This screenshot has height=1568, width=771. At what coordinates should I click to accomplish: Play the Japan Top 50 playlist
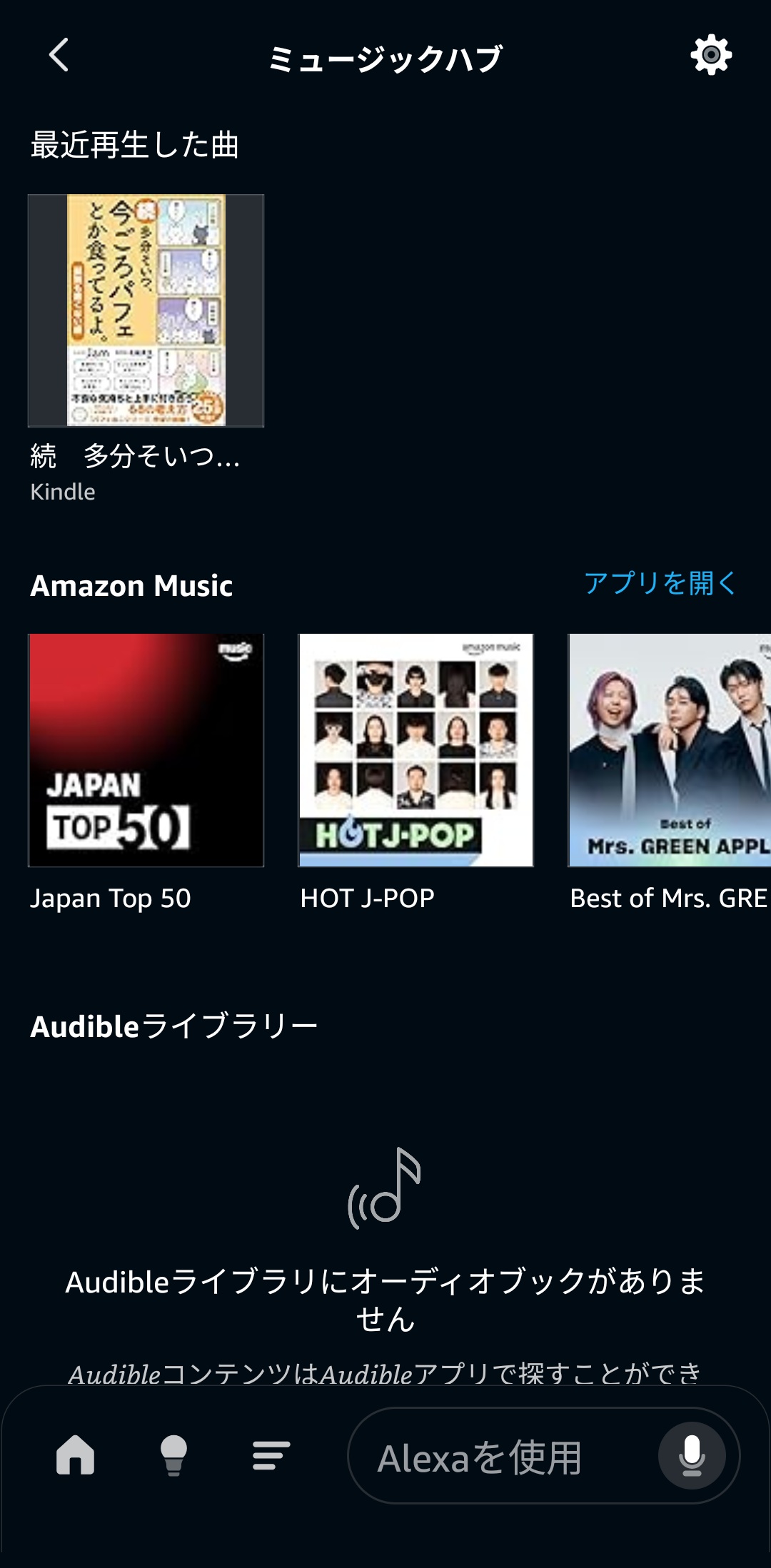pyautogui.click(x=146, y=750)
